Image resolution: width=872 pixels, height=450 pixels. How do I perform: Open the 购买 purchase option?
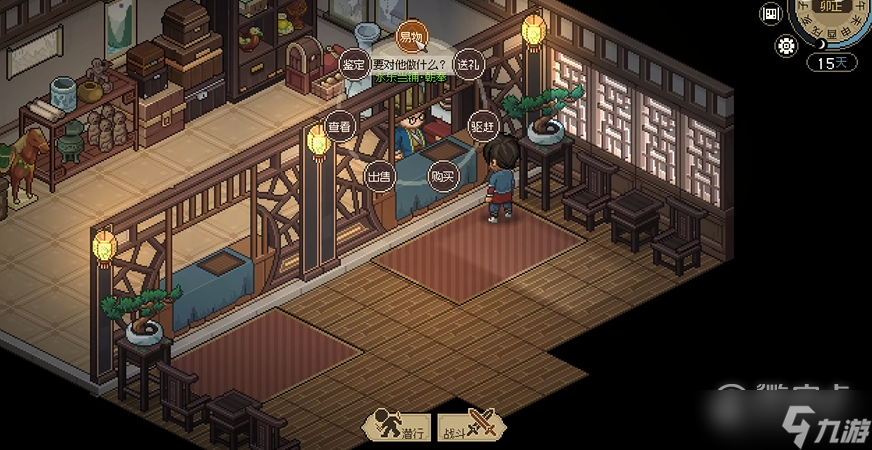click(x=443, y=176)
